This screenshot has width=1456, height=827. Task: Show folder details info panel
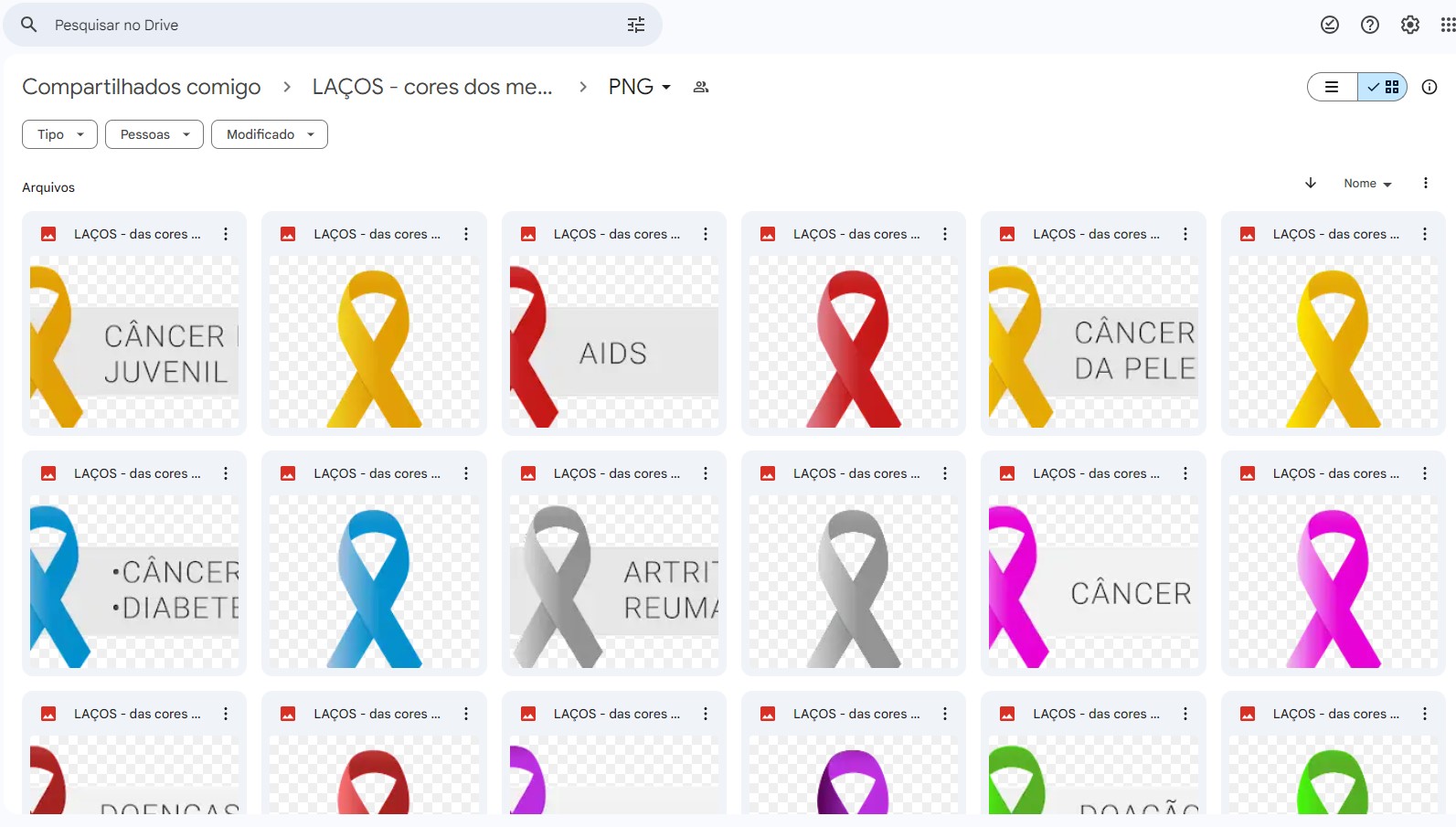click(x=1429, y=87)
